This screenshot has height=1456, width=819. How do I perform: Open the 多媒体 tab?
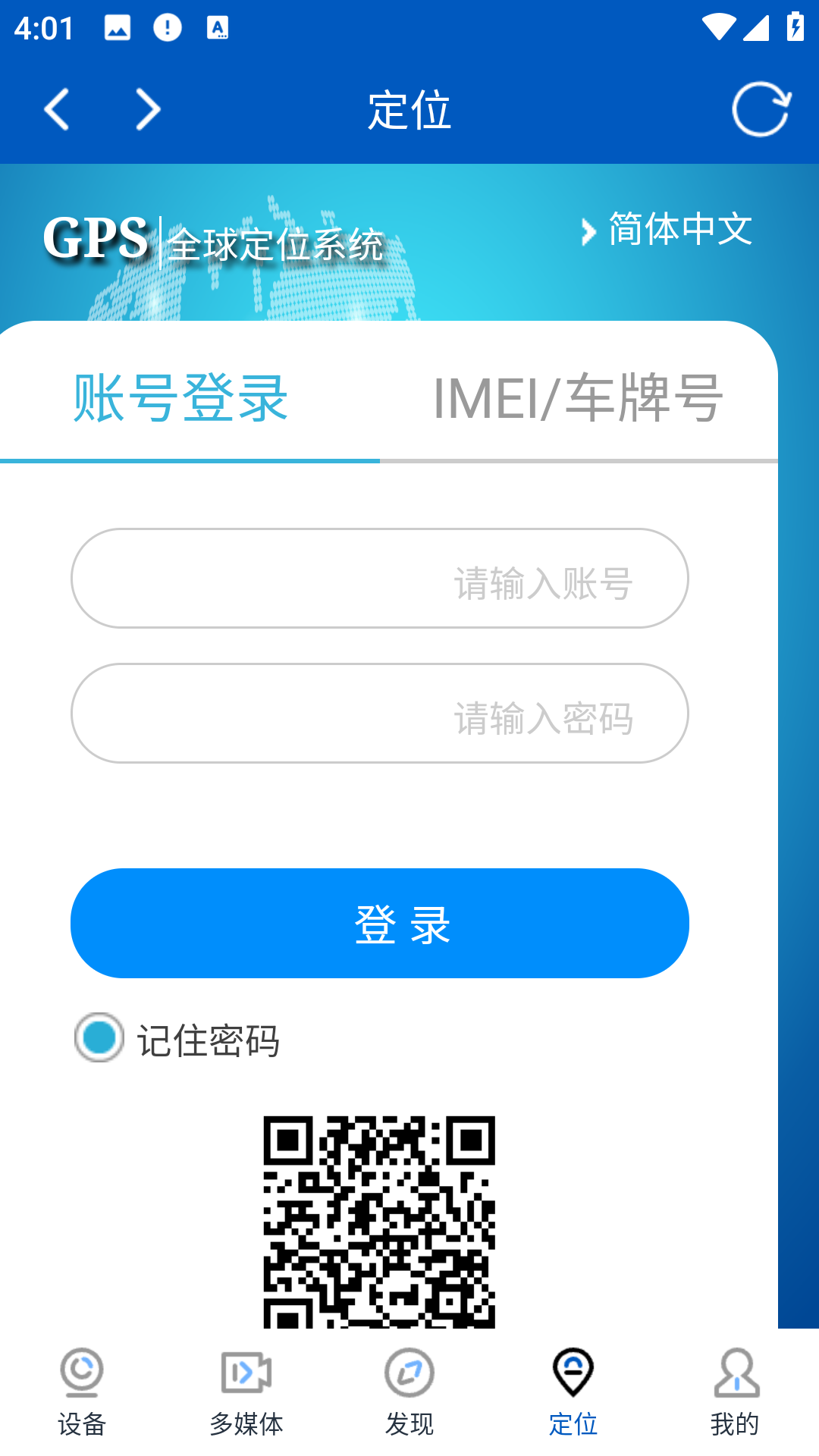[x=246, y=1392]
